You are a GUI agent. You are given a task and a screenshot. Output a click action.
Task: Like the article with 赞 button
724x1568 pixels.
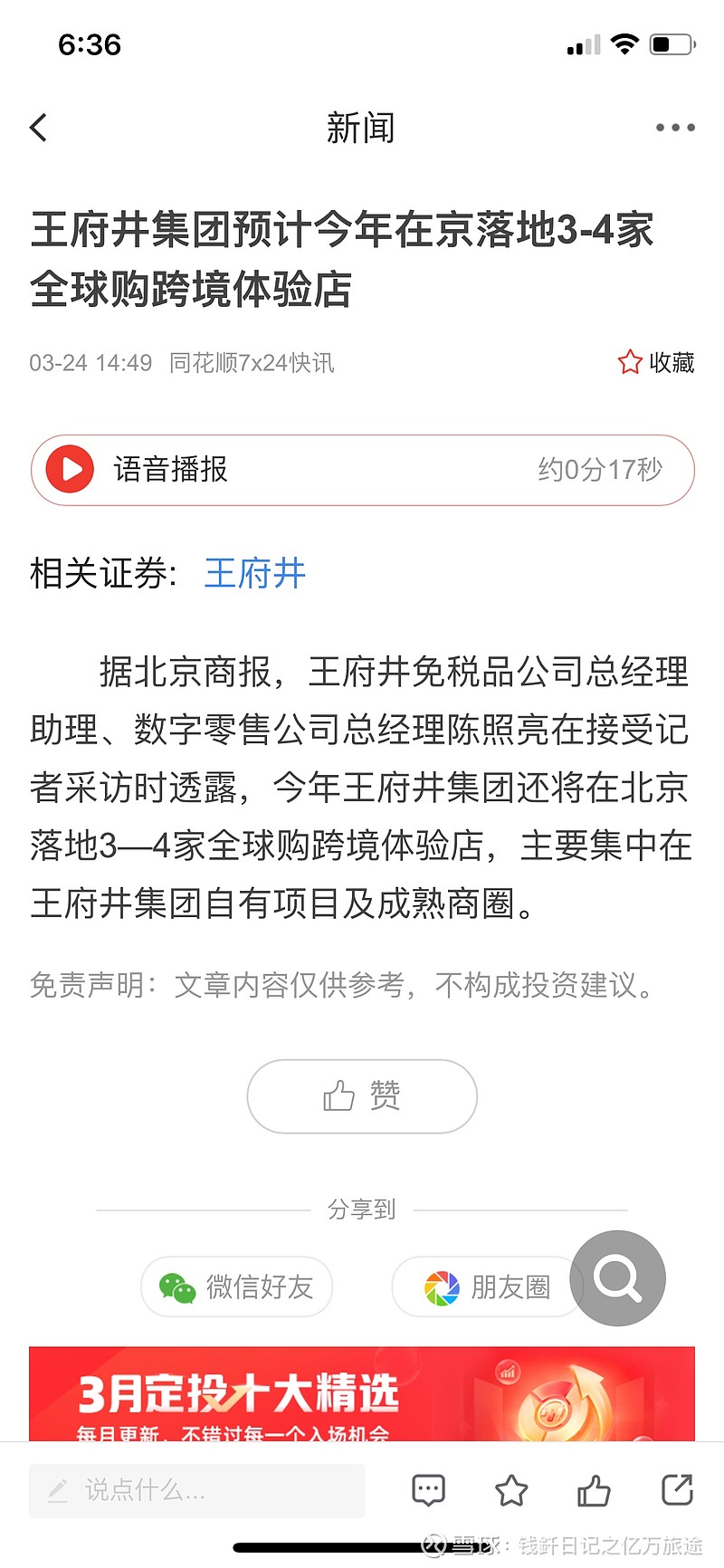click(x=362, y=1096)
